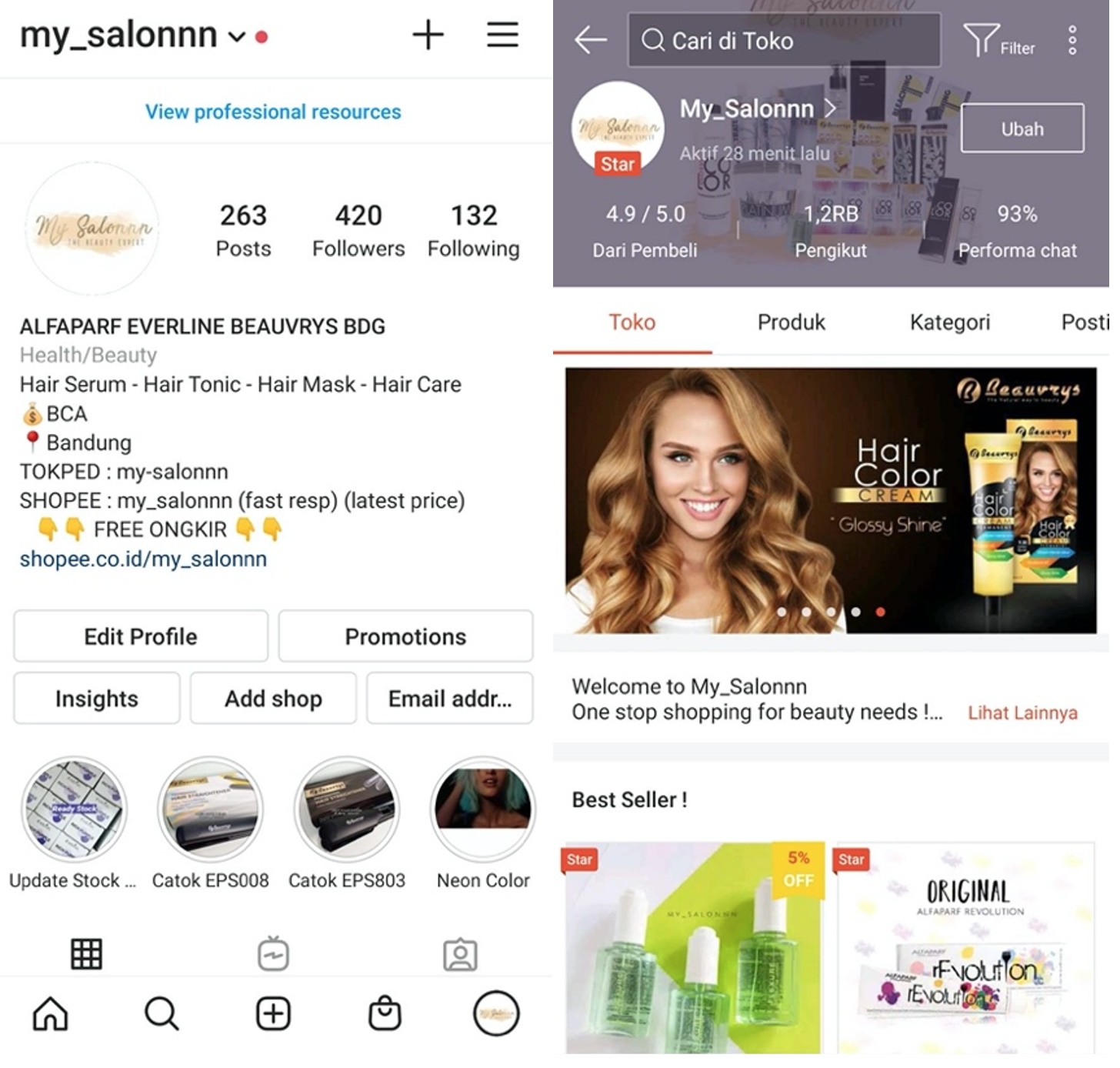Open the Instagram shop bag tab
Screen dimensions: 1120x1068
[x=385, y=1013]
